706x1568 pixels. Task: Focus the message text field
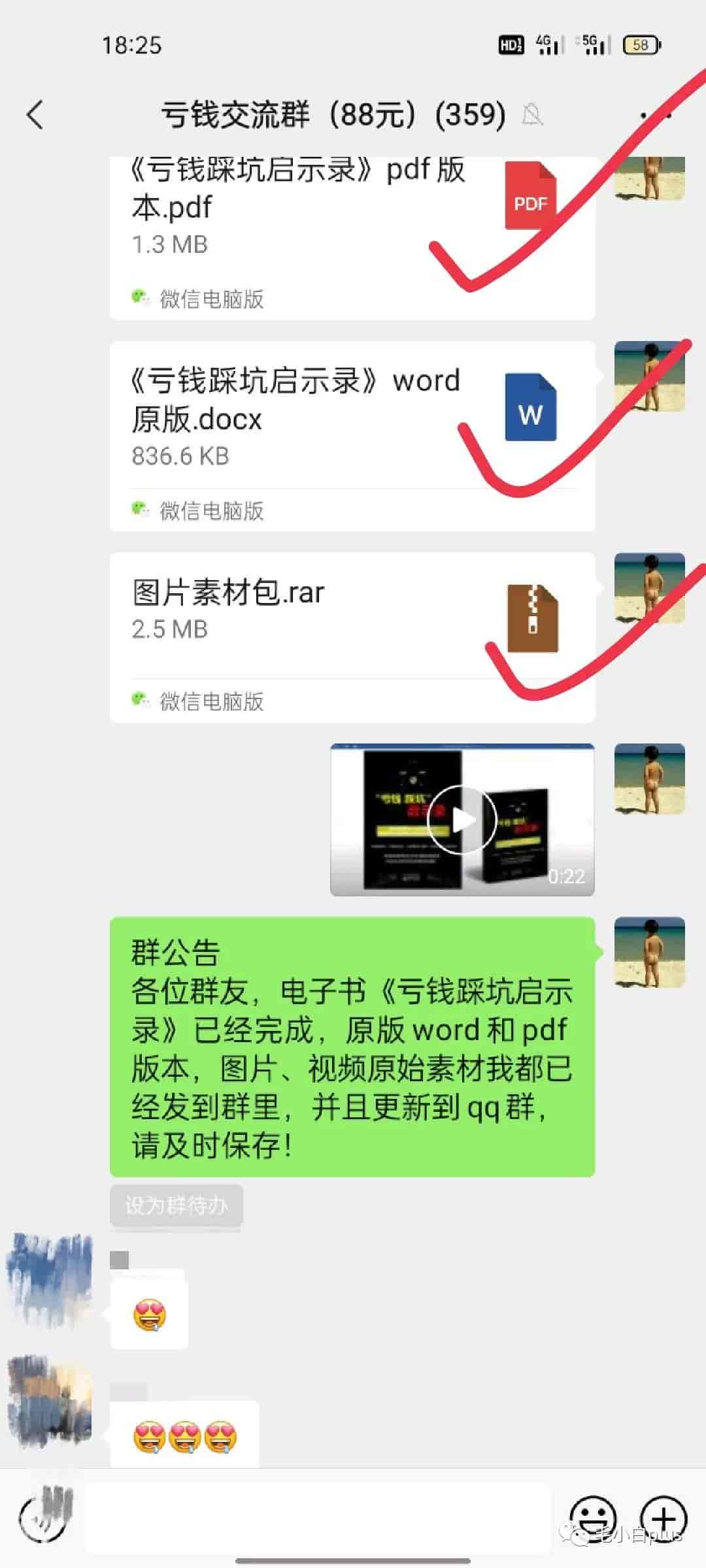(317, 1517)
